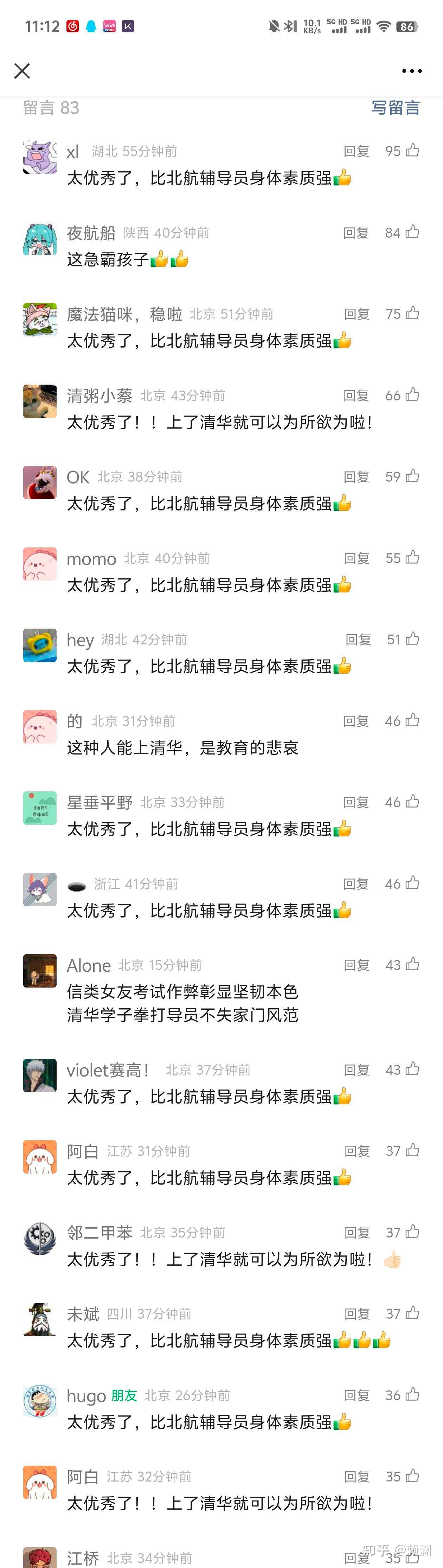Reply to xl's comment

356,152
